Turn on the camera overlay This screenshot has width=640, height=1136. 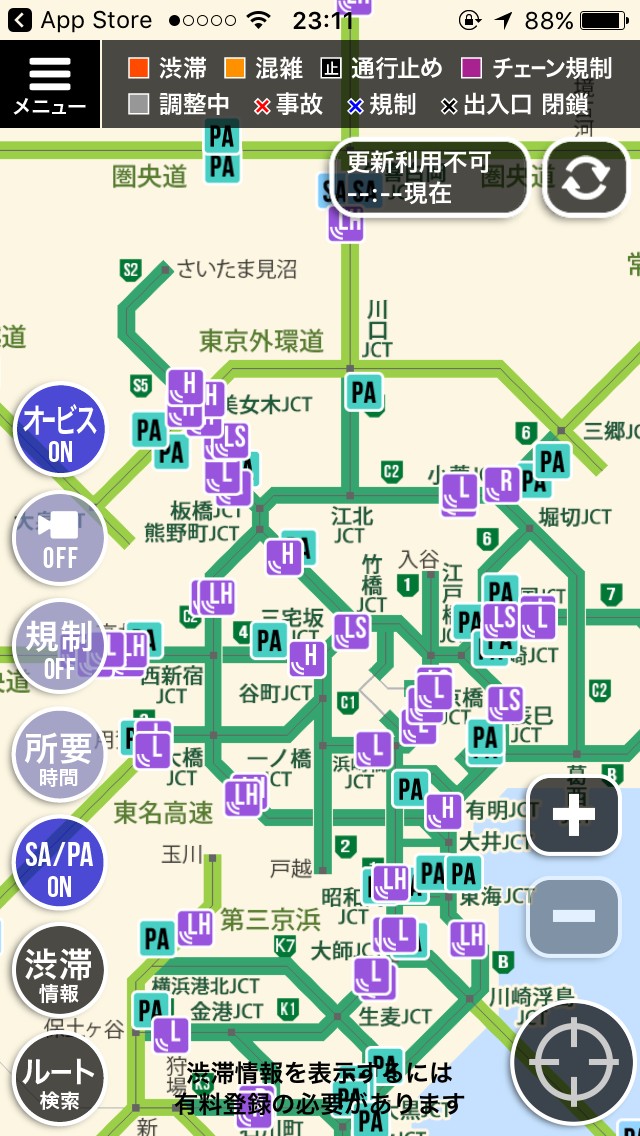click(60, 540)
